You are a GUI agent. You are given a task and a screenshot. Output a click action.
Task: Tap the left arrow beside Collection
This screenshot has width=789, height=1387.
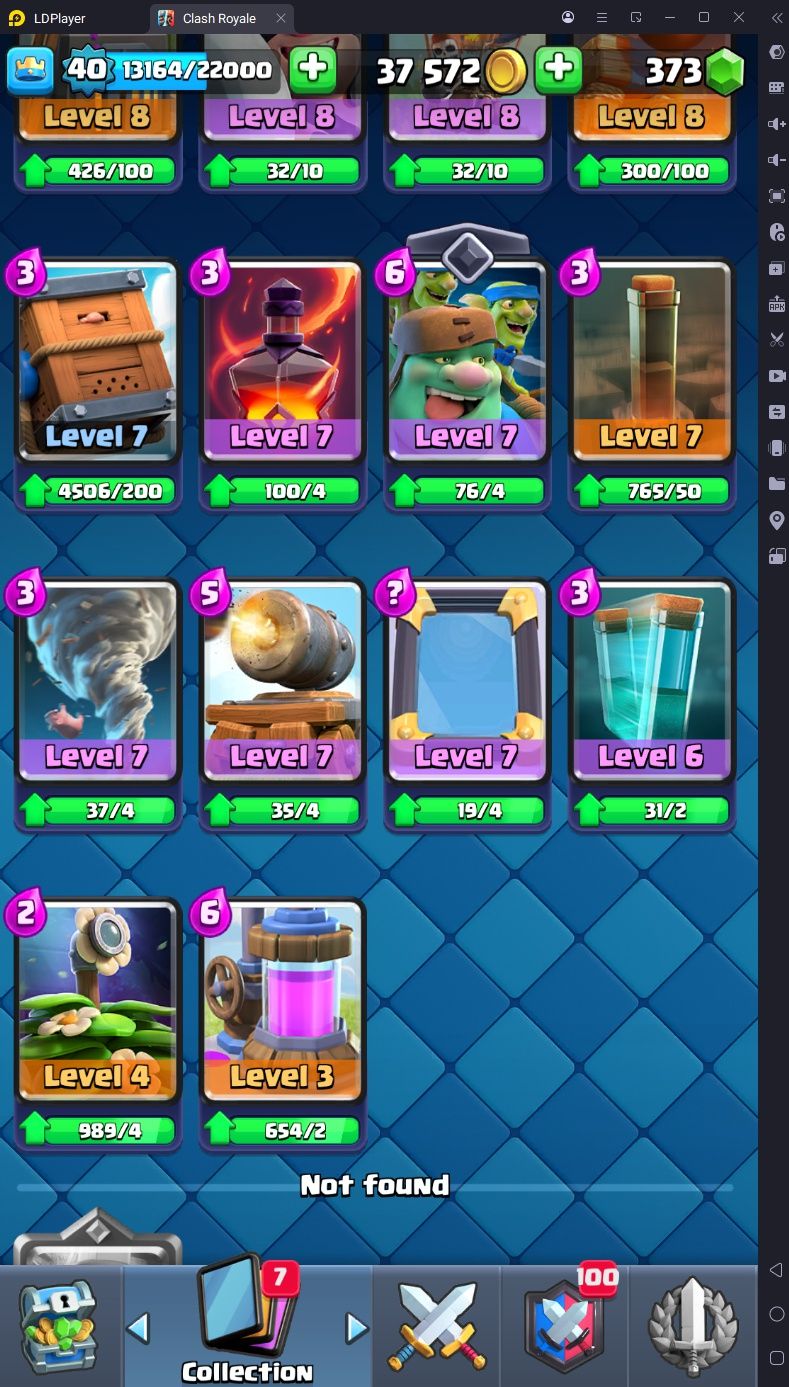(138, 1328)
